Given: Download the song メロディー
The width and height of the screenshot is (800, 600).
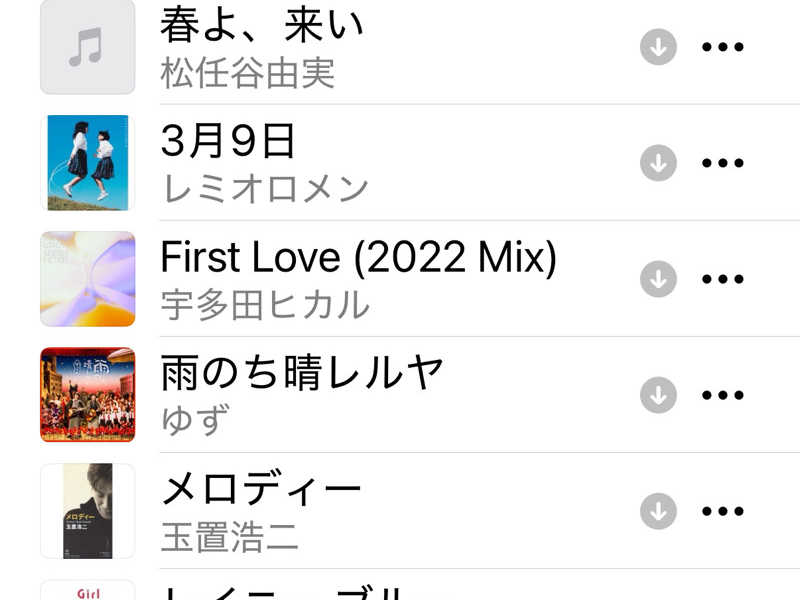Looking at the screenshot, I should 658,511.
